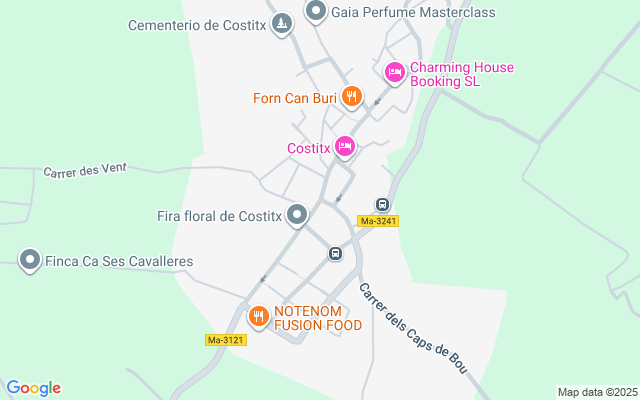640x400 pixels.
Task: Select the Finca Ca Ses Cavalleres pin
Action: click(30, 261)
